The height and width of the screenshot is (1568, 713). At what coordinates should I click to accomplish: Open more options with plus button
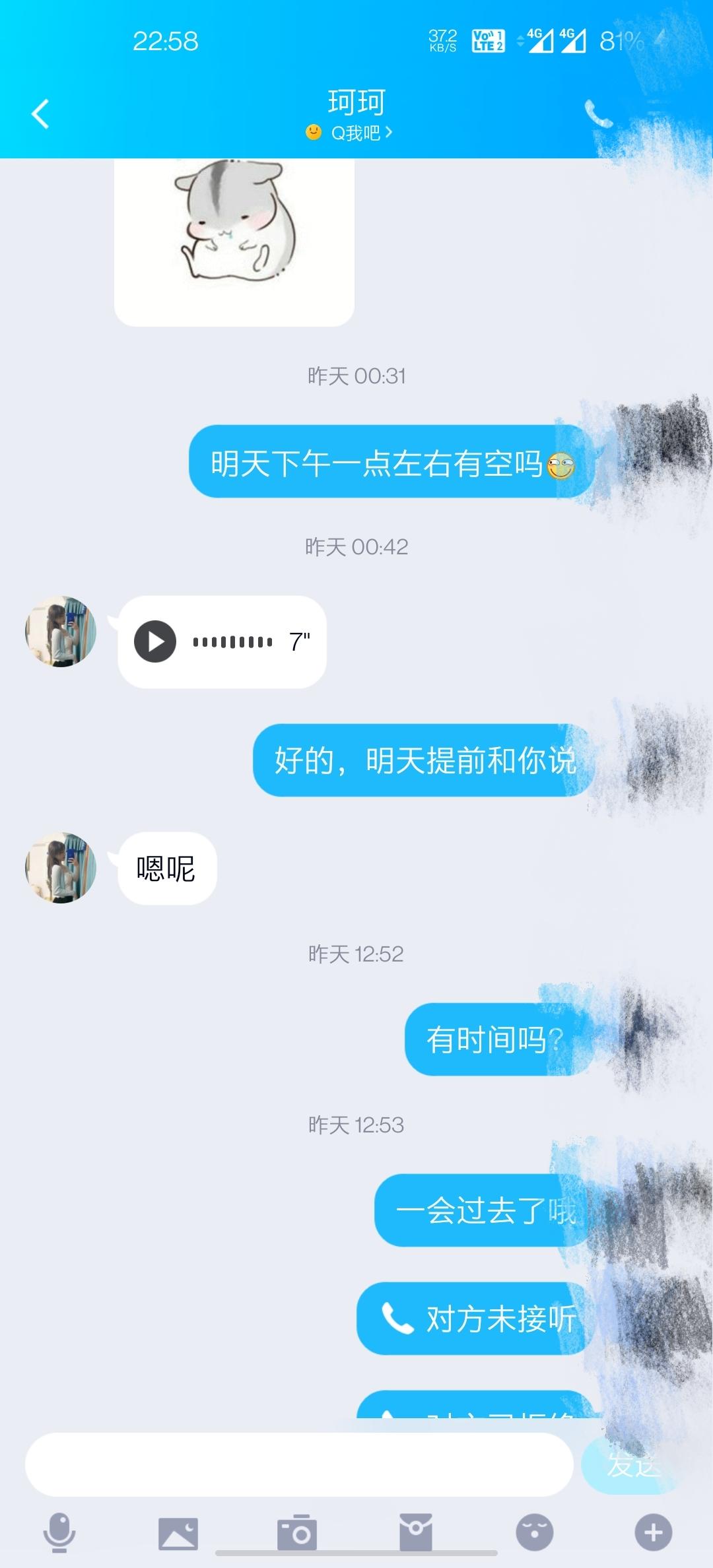click(x=654, y=1532)
